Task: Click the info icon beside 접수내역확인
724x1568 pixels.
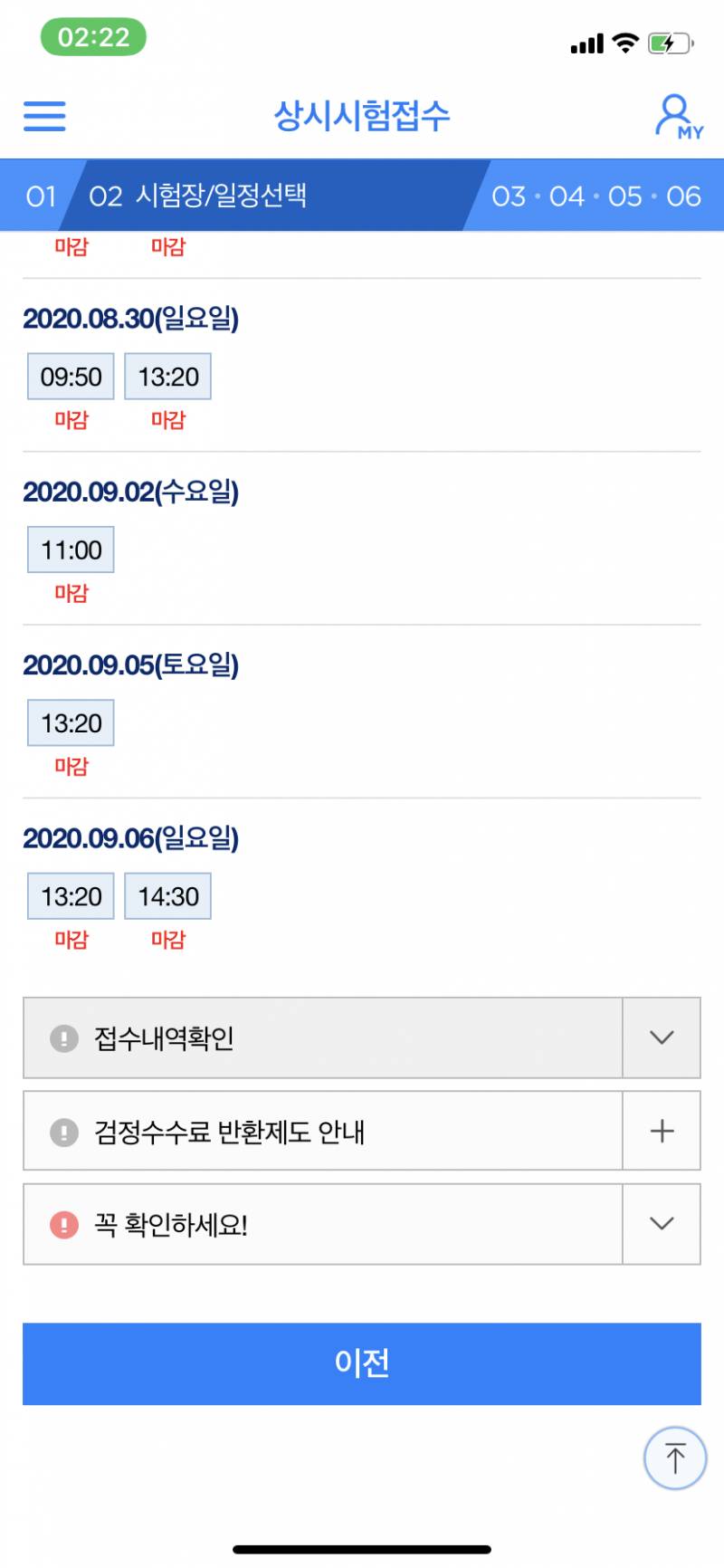Action: tap(63, 1038)
